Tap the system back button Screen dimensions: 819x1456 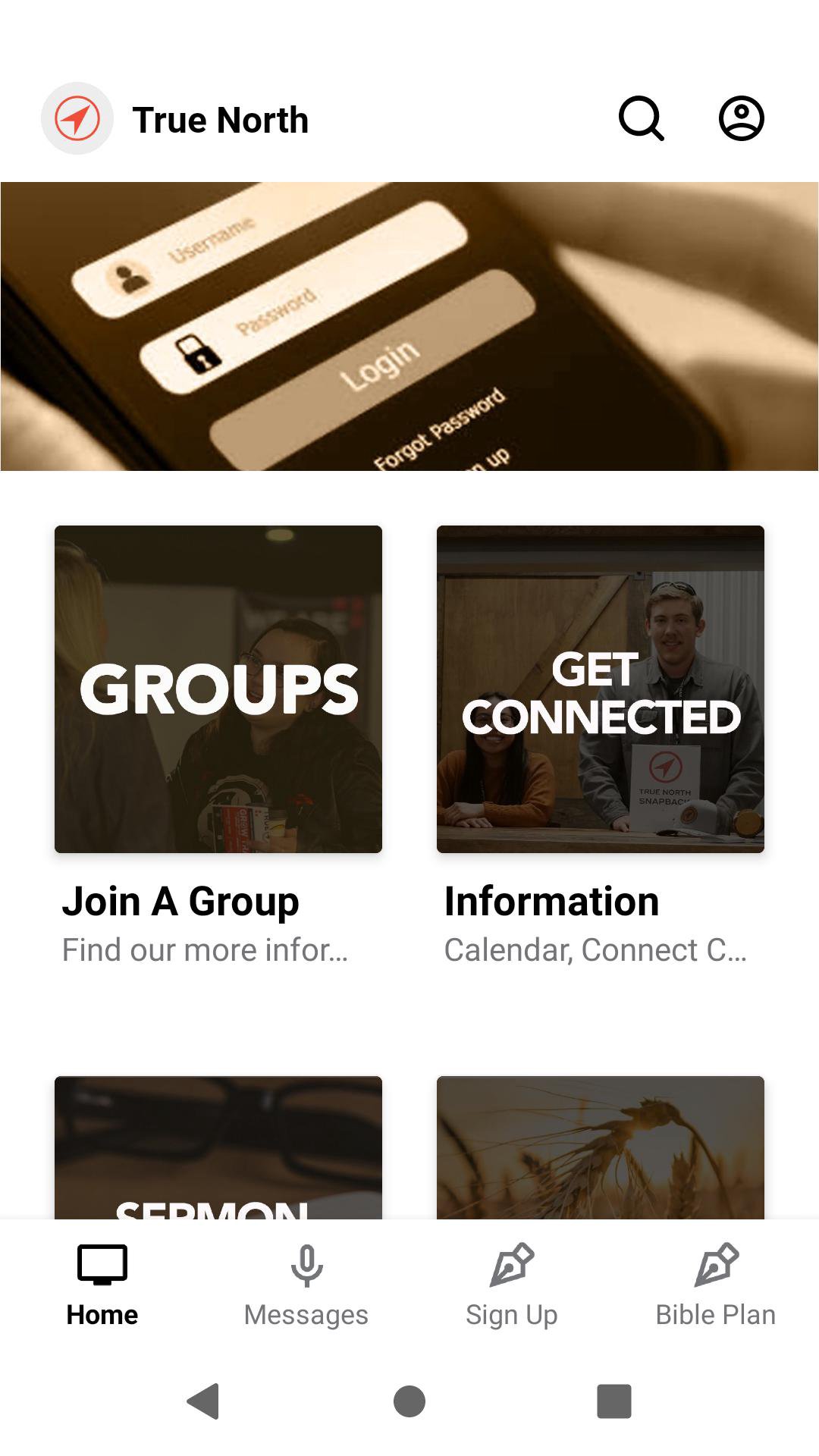203,1401
